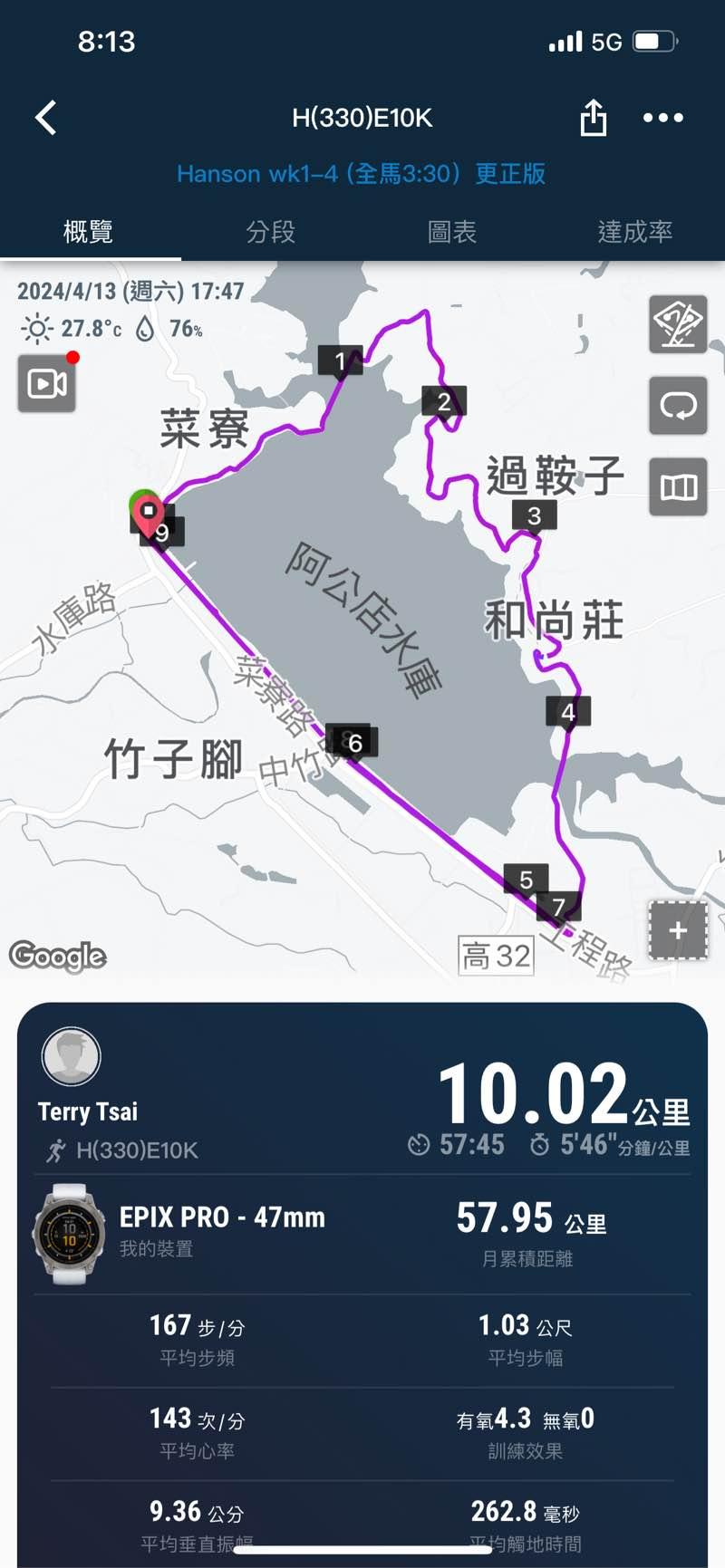725x1568 pixels.
Task: Open the map style layers button
Action: pos(677,324)
